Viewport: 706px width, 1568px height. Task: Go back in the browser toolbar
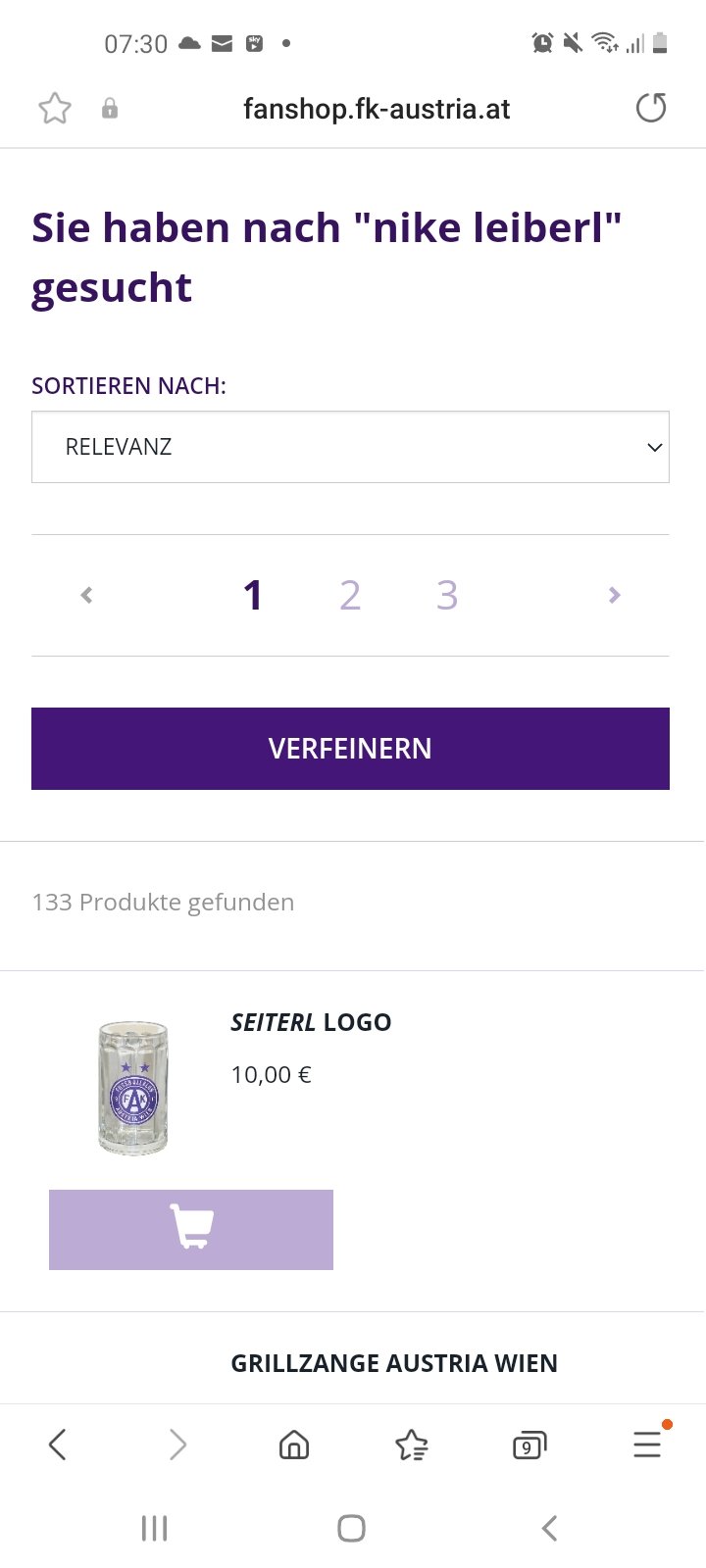pos(58,1445)
